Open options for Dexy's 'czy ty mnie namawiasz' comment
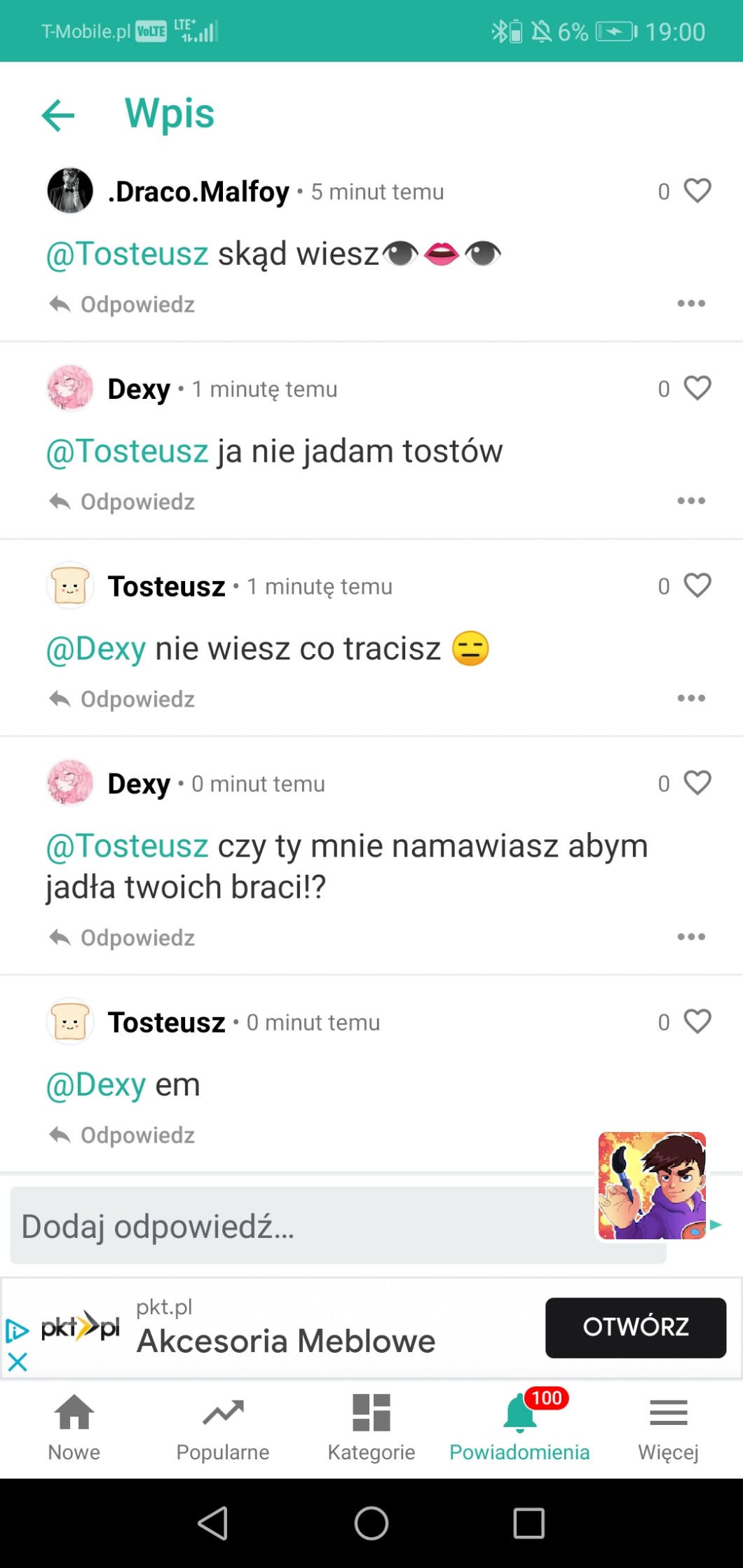The image size is (743, 1568). (690, 936)
